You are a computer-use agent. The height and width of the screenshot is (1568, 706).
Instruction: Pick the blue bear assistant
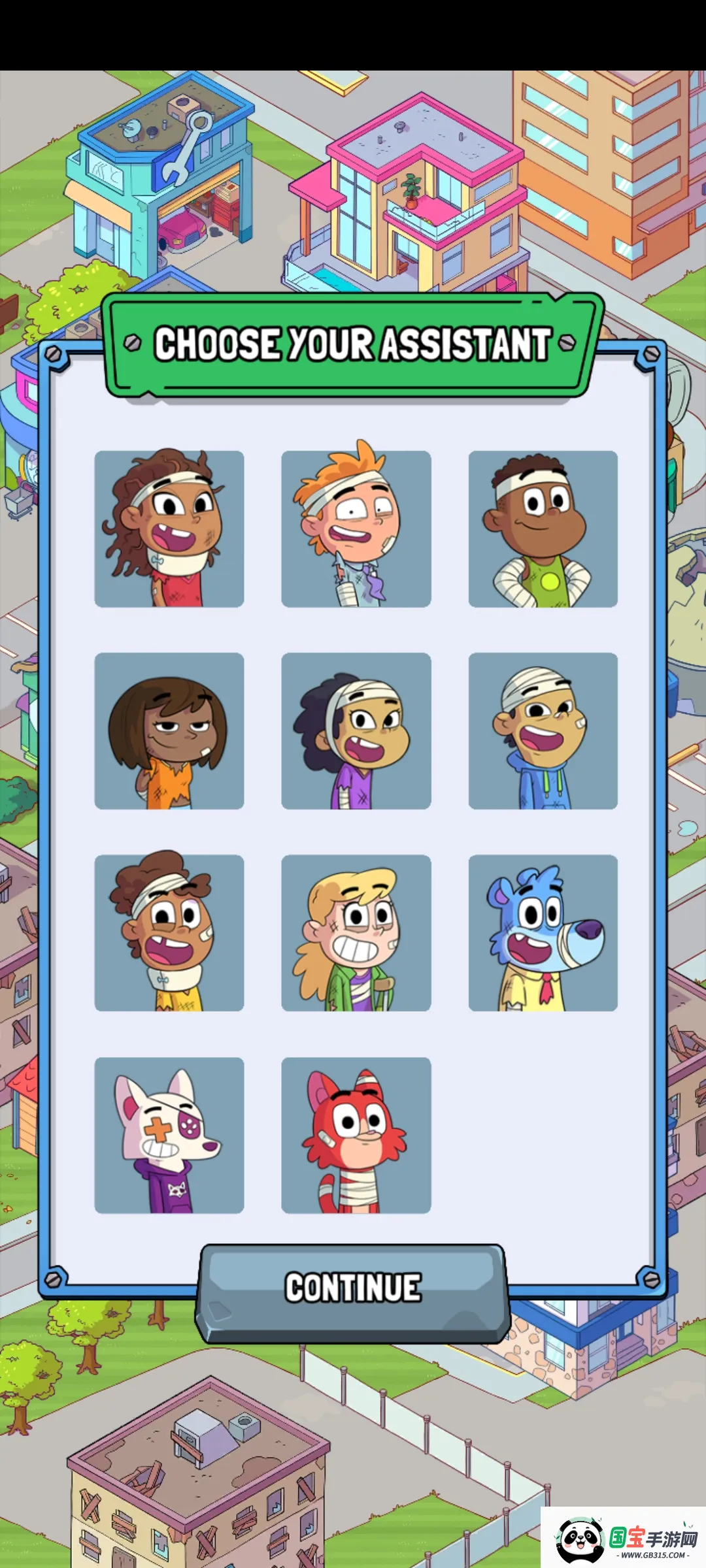coord(543,932)
